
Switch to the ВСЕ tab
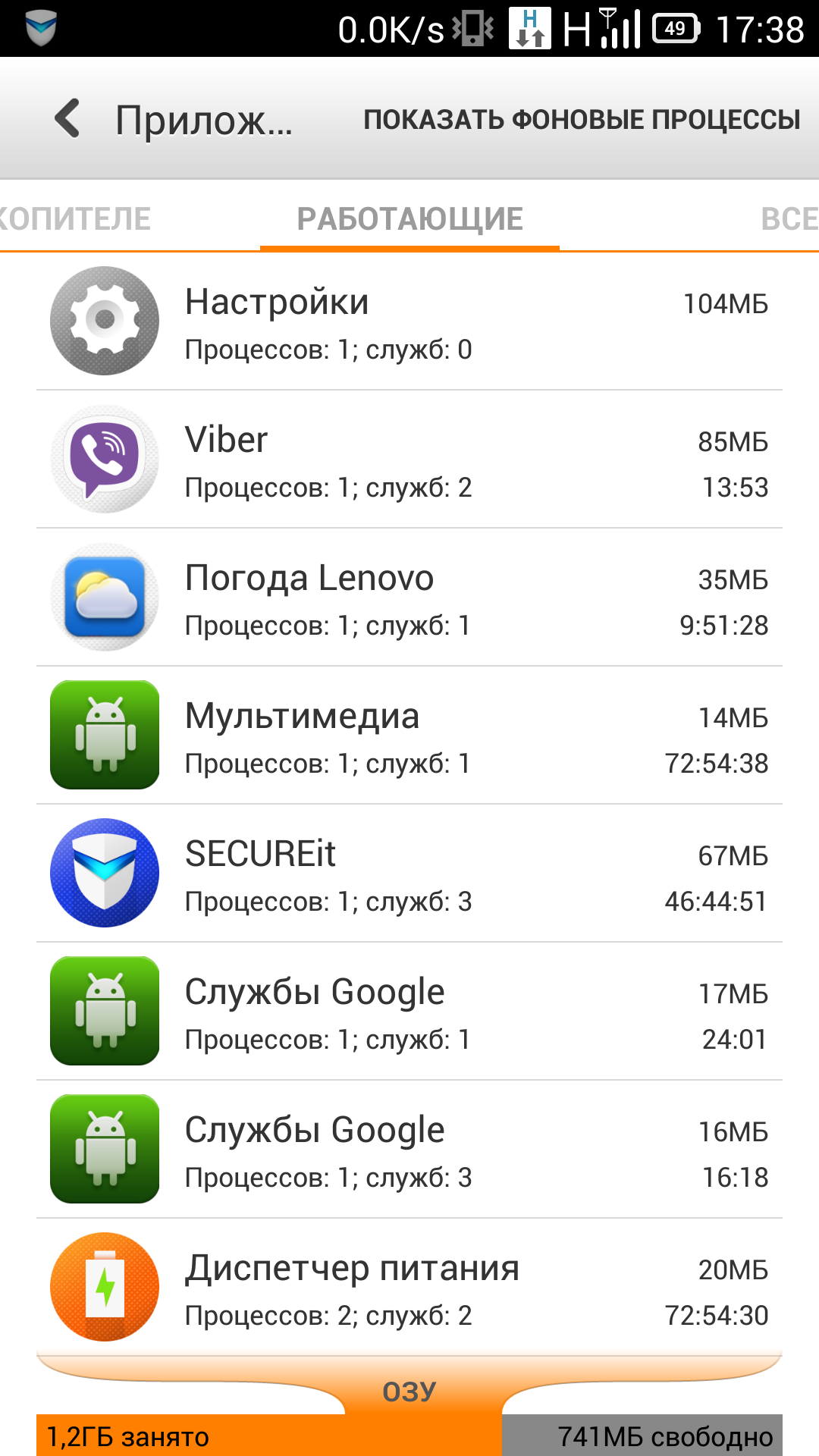click(789, 219)
